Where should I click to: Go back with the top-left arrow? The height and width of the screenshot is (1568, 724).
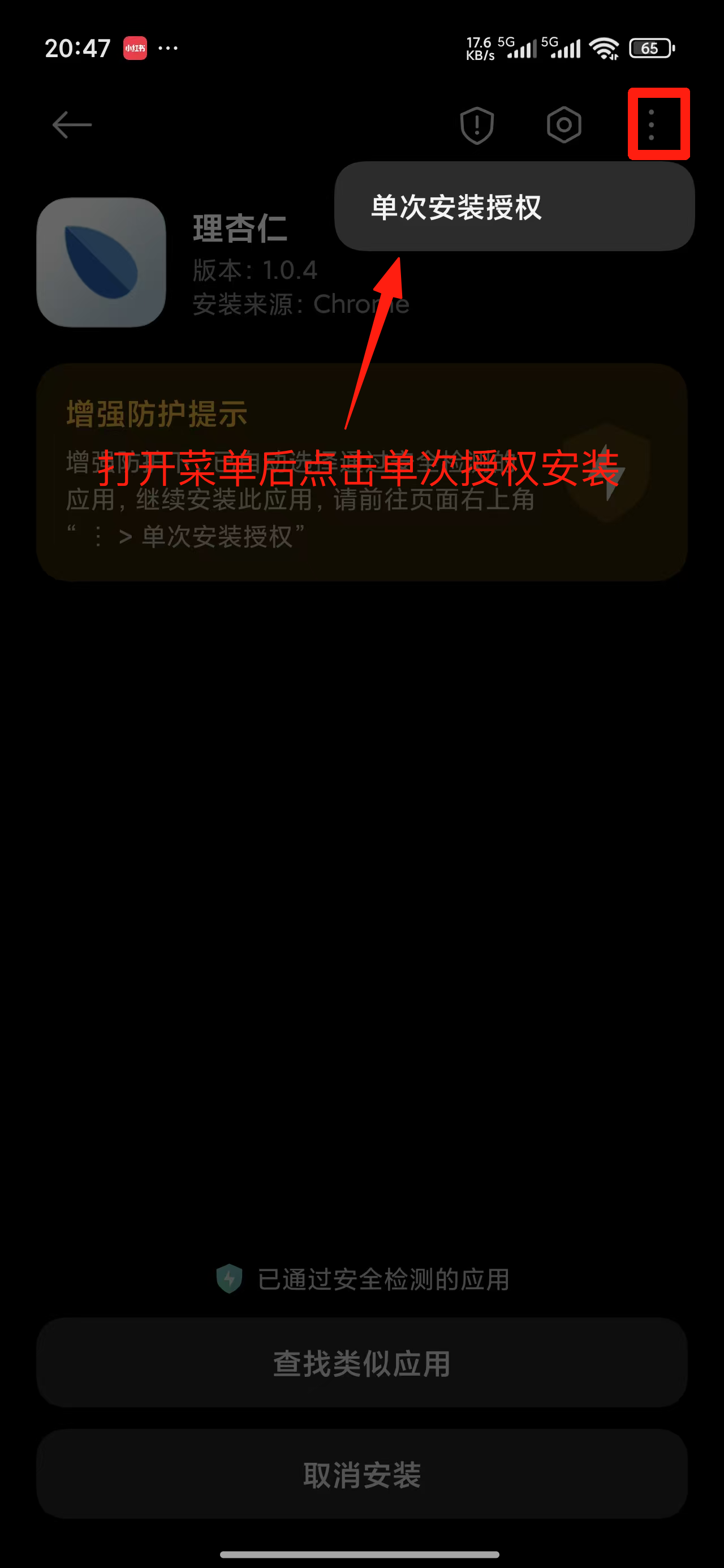point(72,125)
